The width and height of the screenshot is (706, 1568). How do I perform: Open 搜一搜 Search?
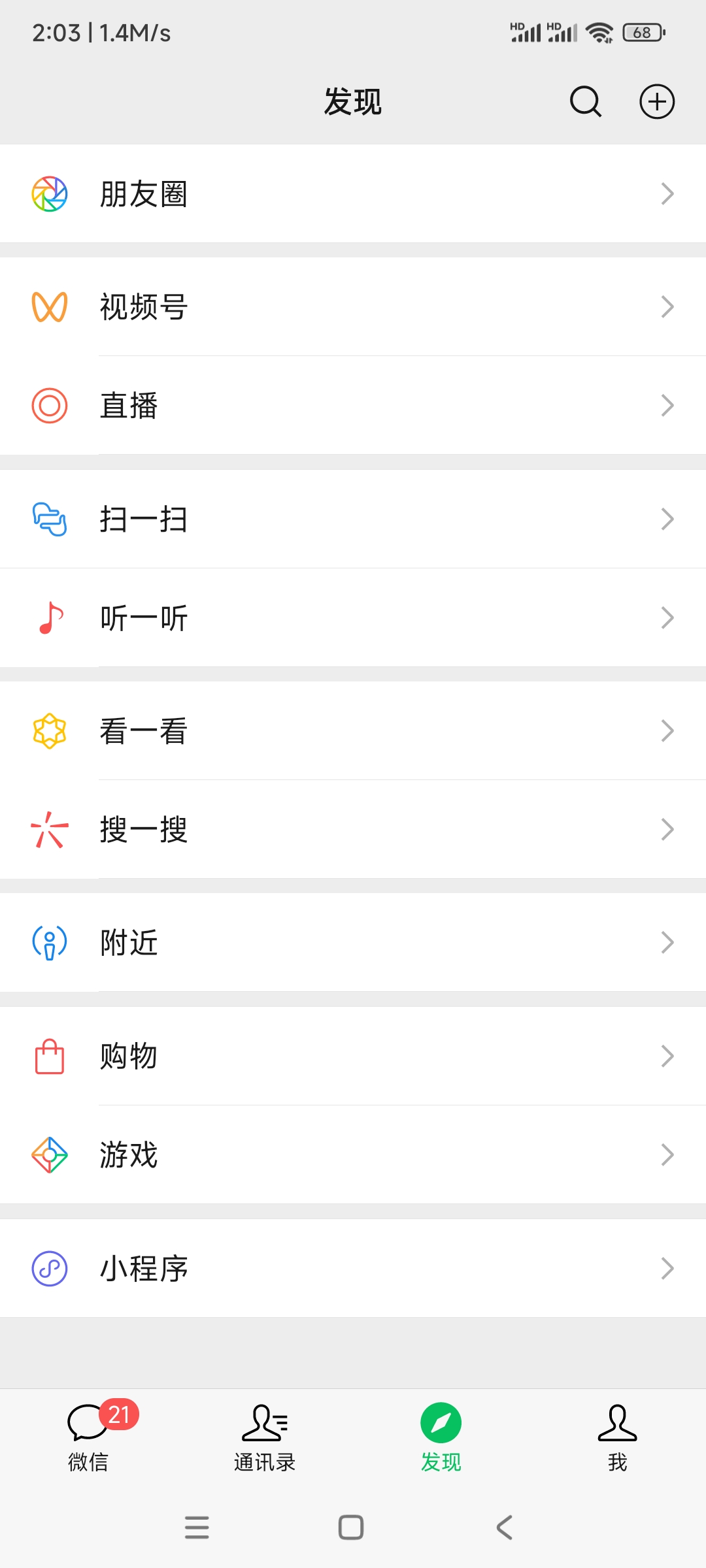[x=353, y=830]
